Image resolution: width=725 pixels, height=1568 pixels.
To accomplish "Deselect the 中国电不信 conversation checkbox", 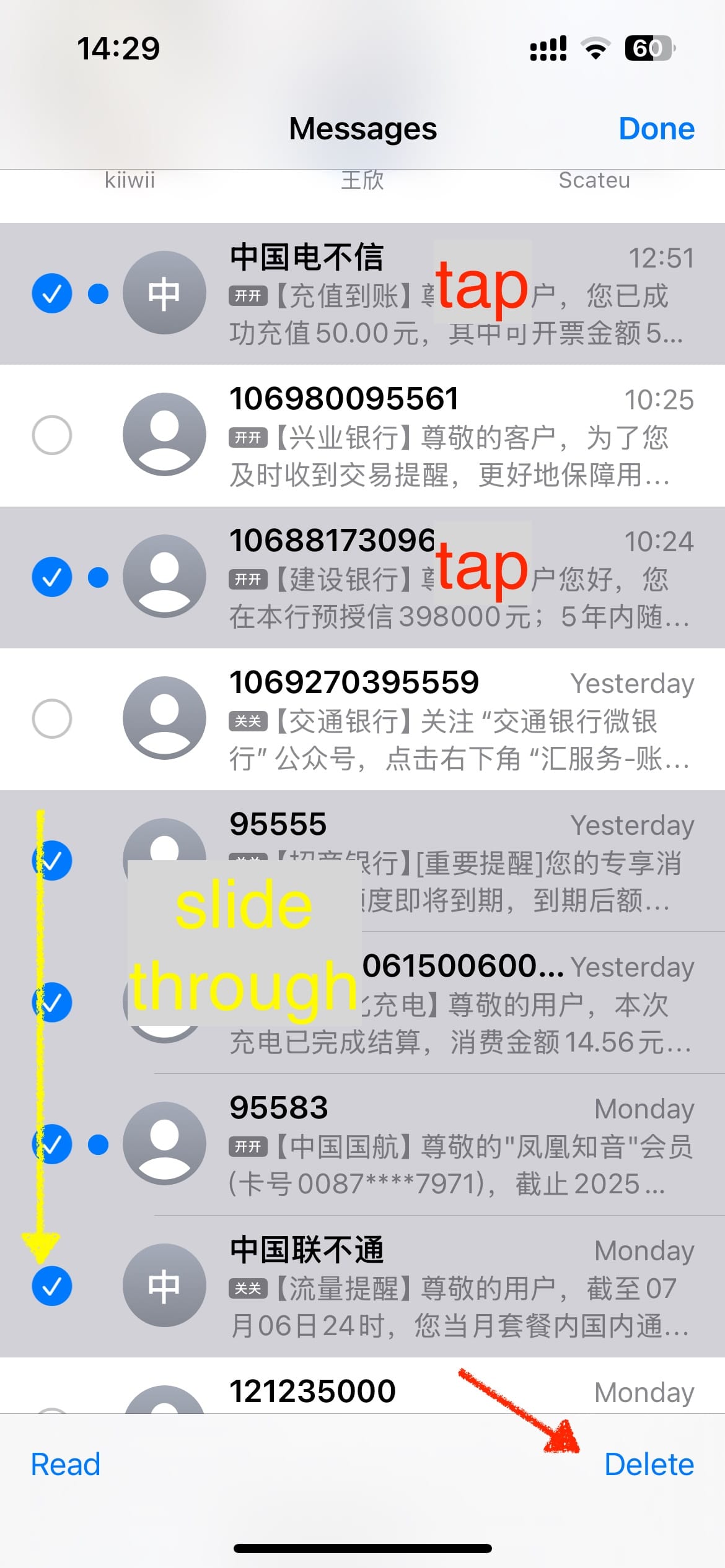I will [x=52, y=293].
